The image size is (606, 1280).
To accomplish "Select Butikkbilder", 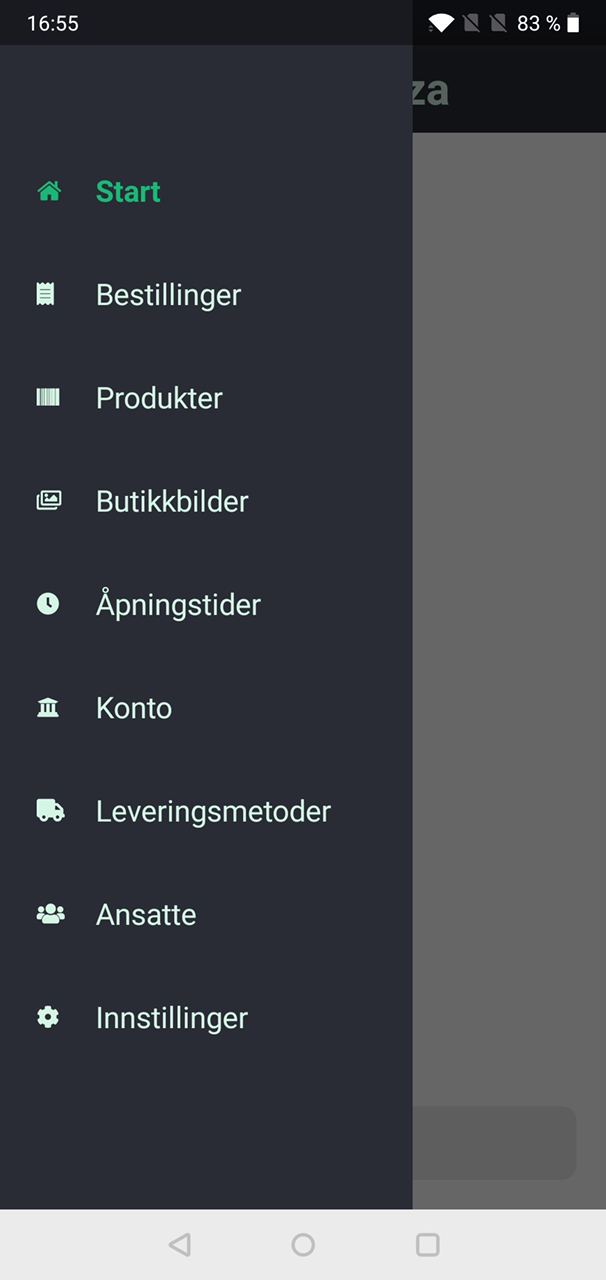I will tap(206, 501).
